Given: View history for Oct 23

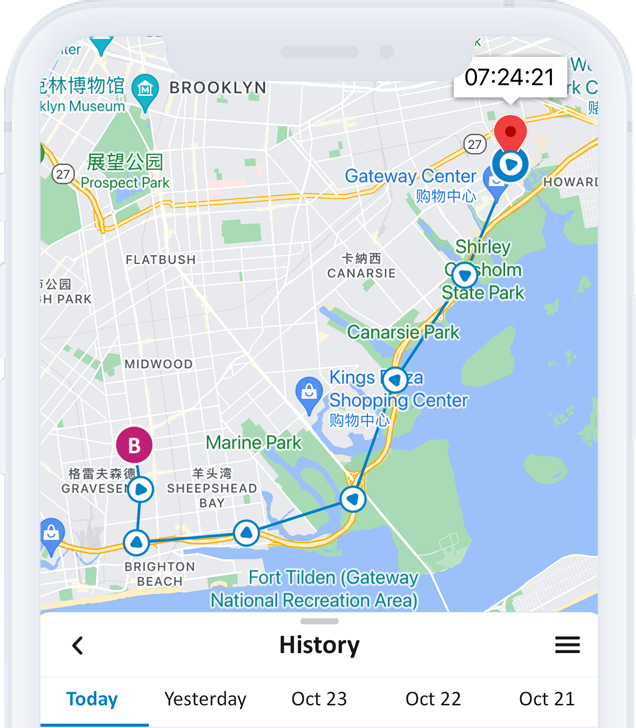Looking at the screenshot, I should (320, 699).
